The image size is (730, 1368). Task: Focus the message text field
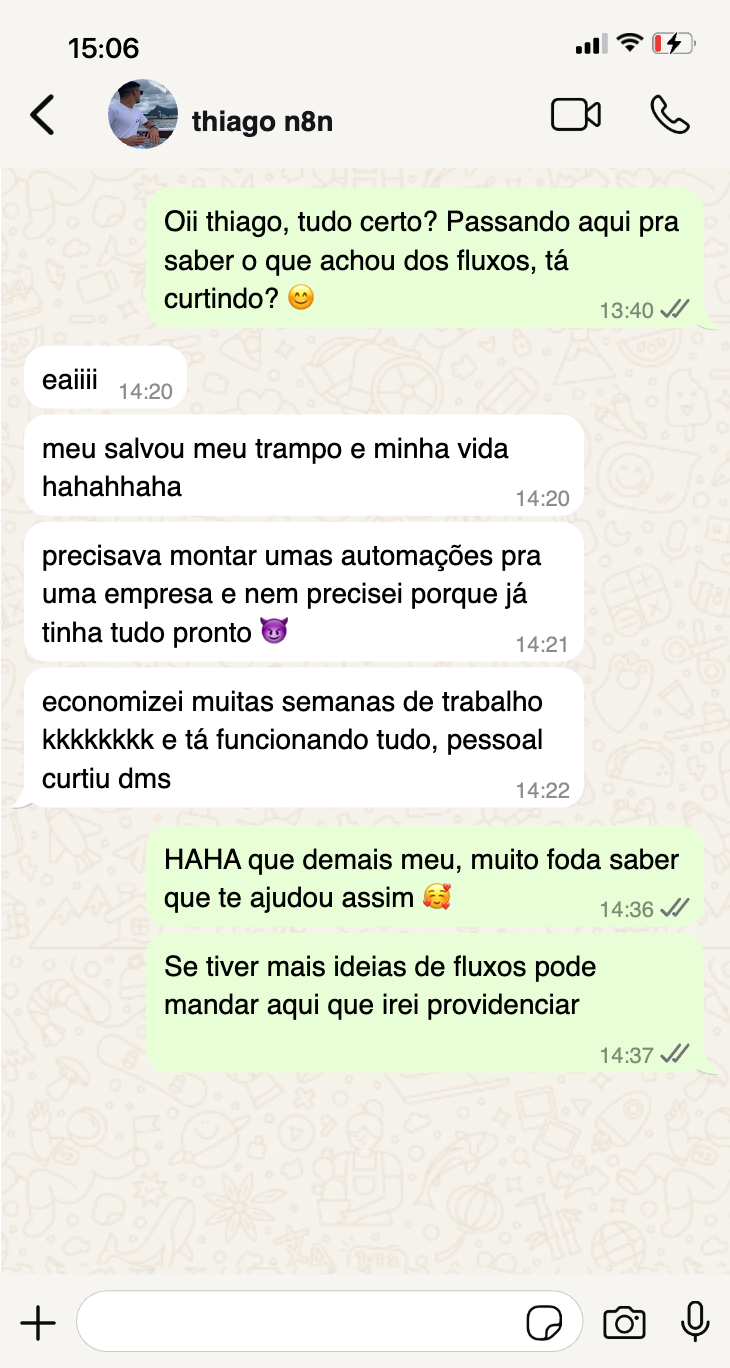(x=300, y=1324)
